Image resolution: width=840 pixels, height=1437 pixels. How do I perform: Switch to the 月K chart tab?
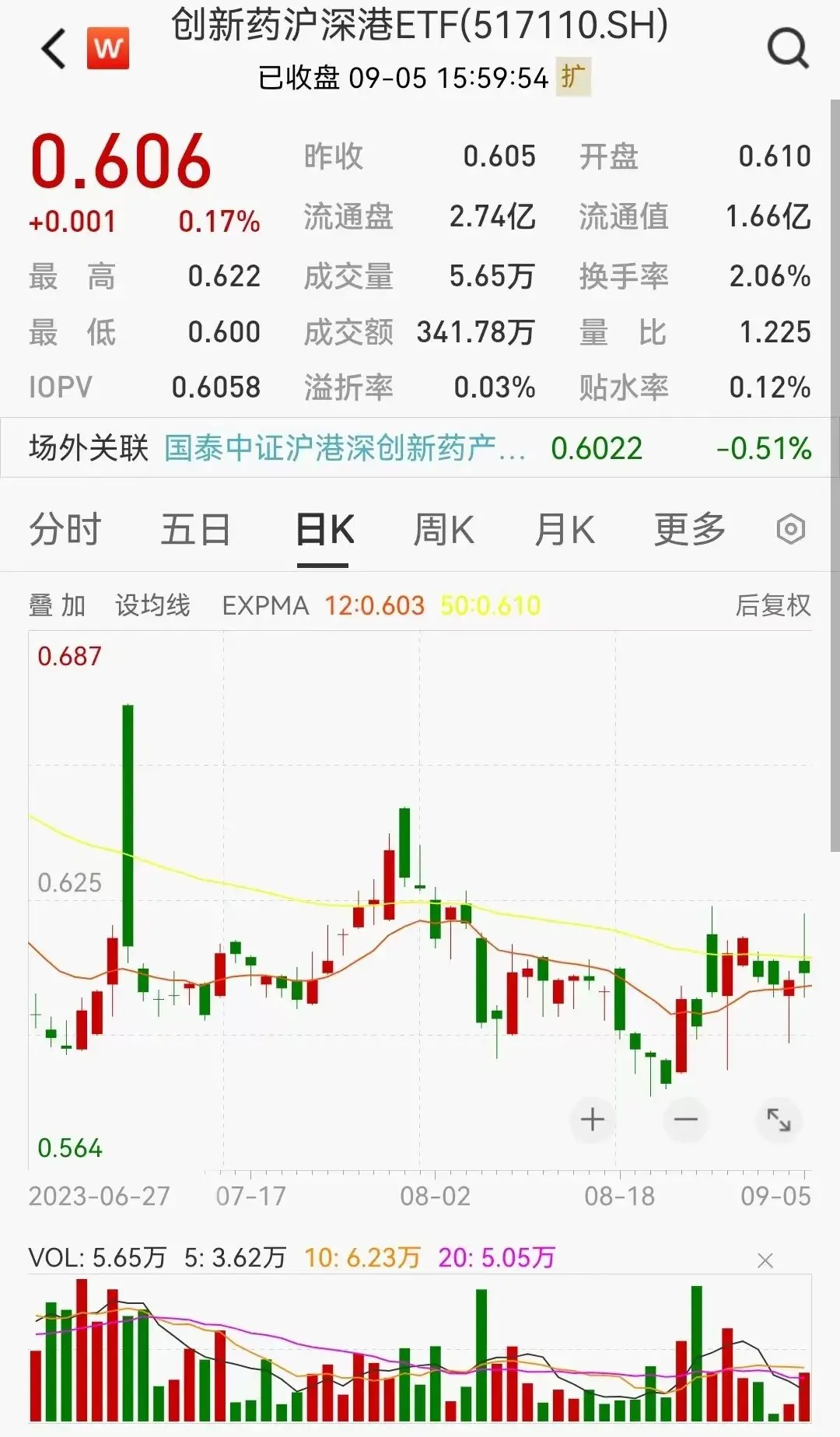click(565, 530)
